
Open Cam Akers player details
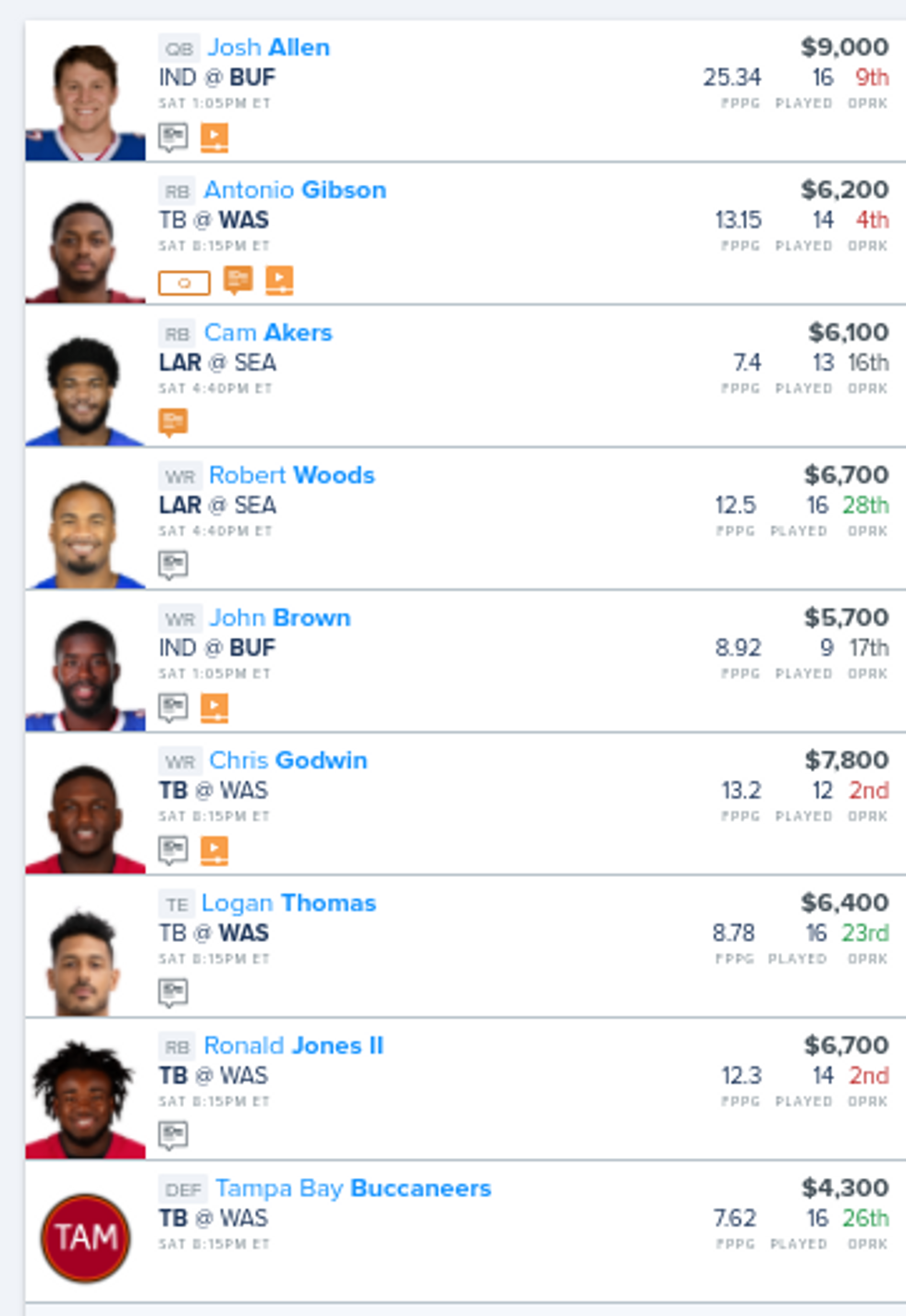(268, 333)
